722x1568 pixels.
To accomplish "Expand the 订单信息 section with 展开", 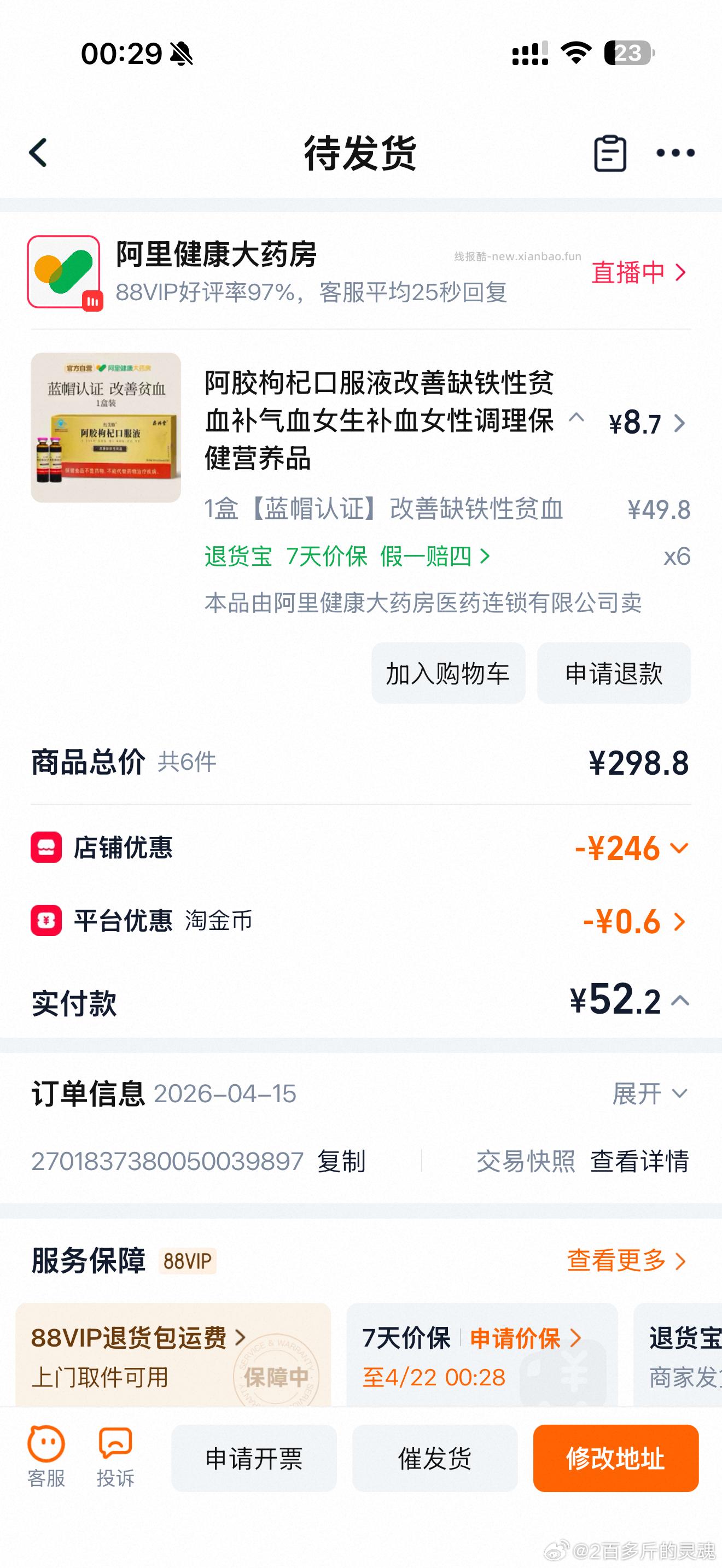I will tap(650, 1094).
